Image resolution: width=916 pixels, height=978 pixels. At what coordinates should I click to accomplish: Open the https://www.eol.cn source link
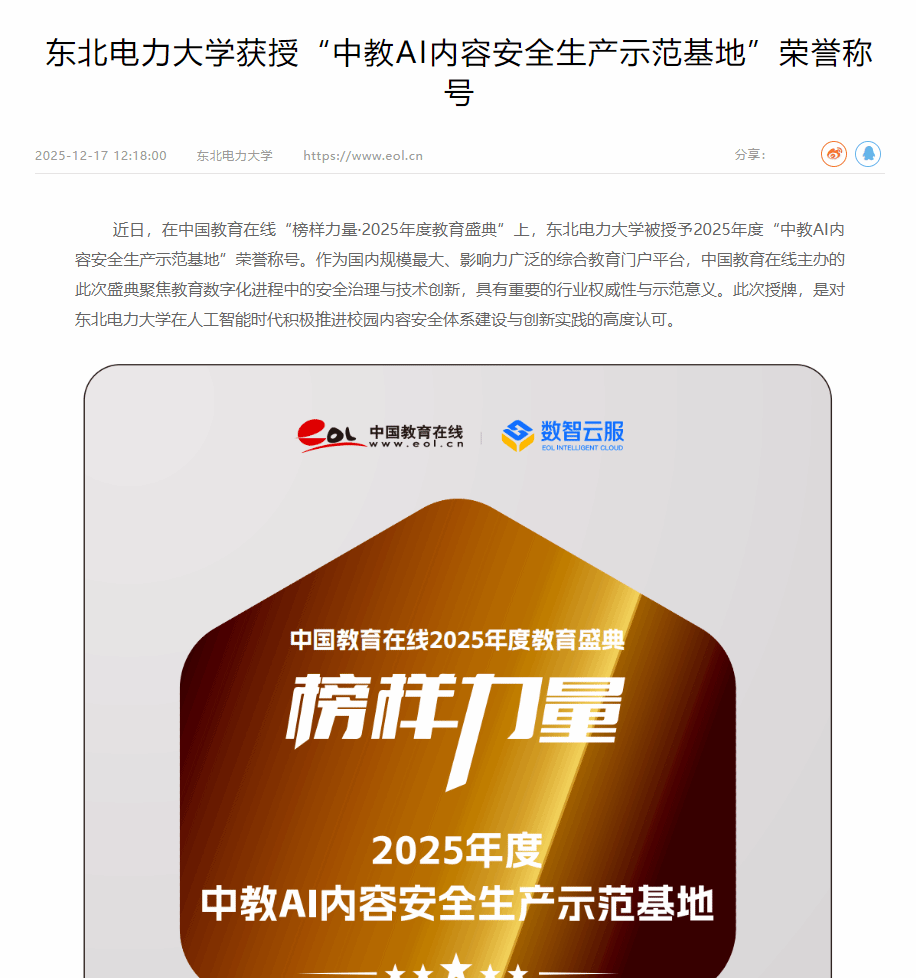pos(362,156)
